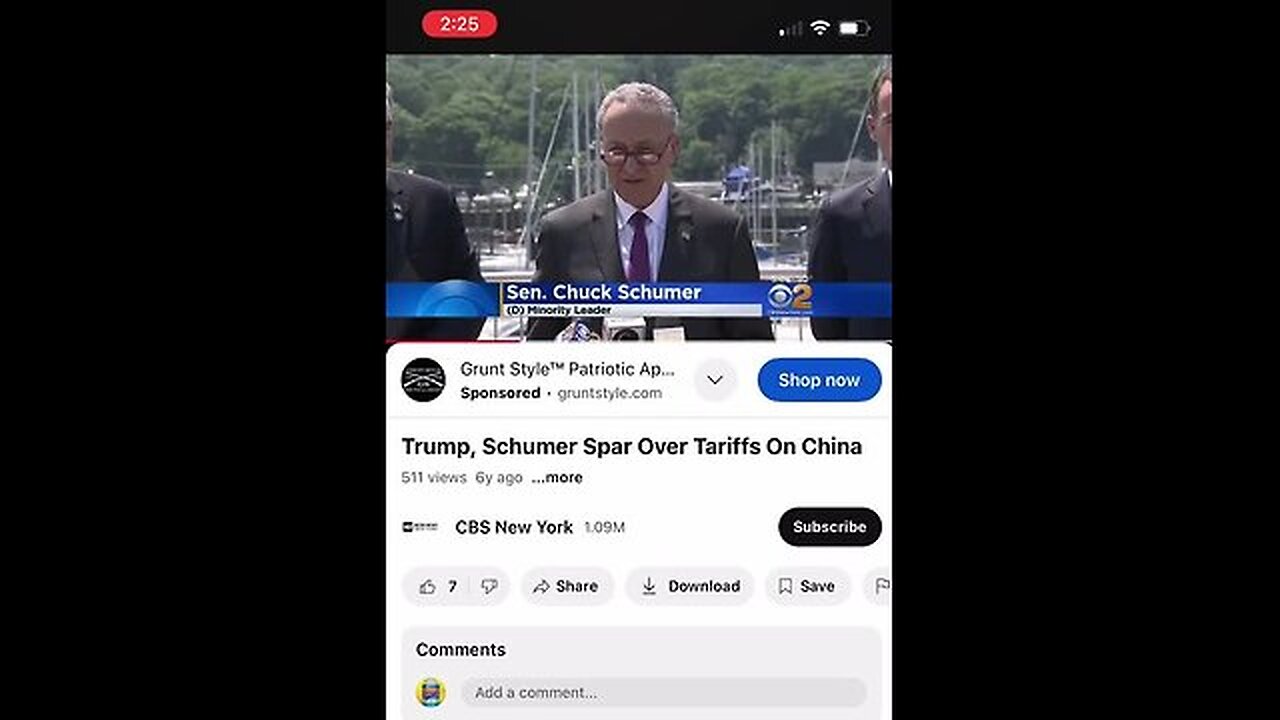Open the Grunt Style sponsored ad
The width and height of the screenshot is (1280, 720).
(566, 370)
